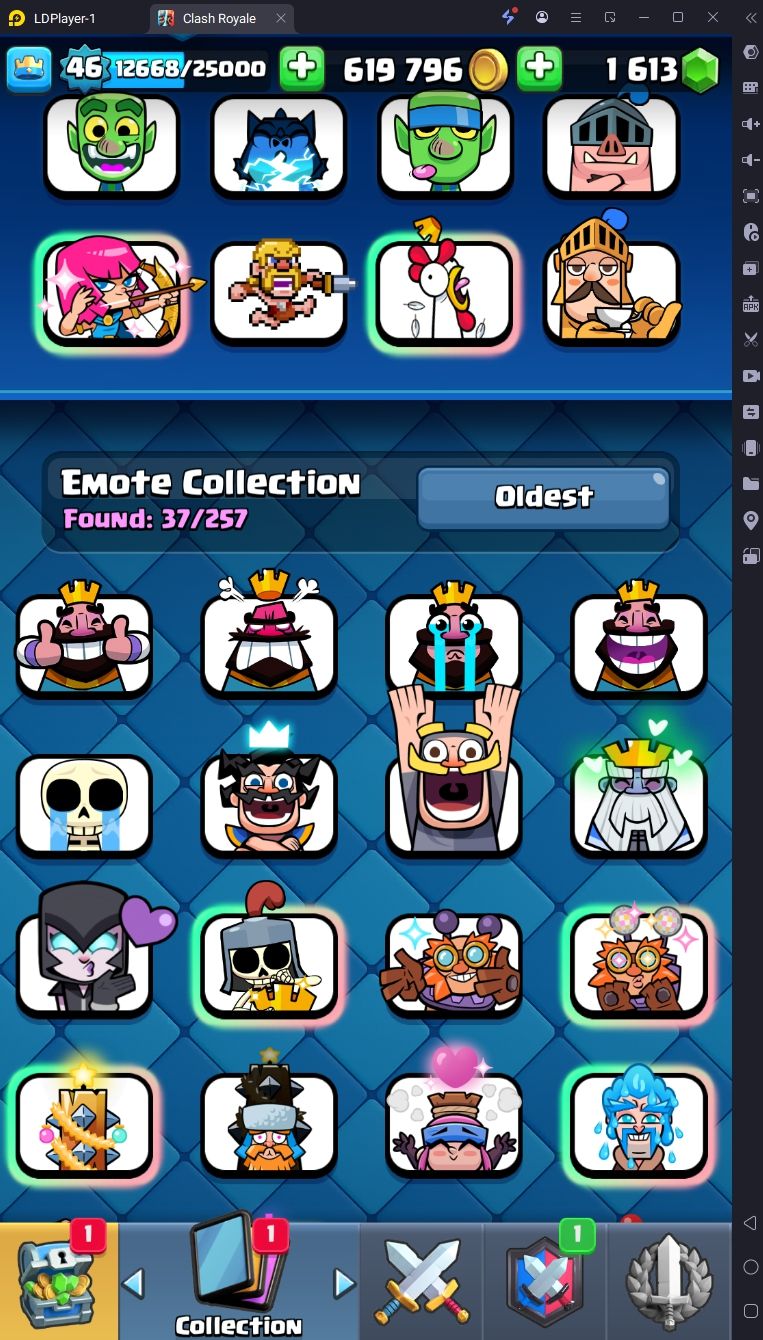This screenshot has width=763, height=1340.
Task: Open the events tab with silver sword laurel
Action: [668, 1282]
